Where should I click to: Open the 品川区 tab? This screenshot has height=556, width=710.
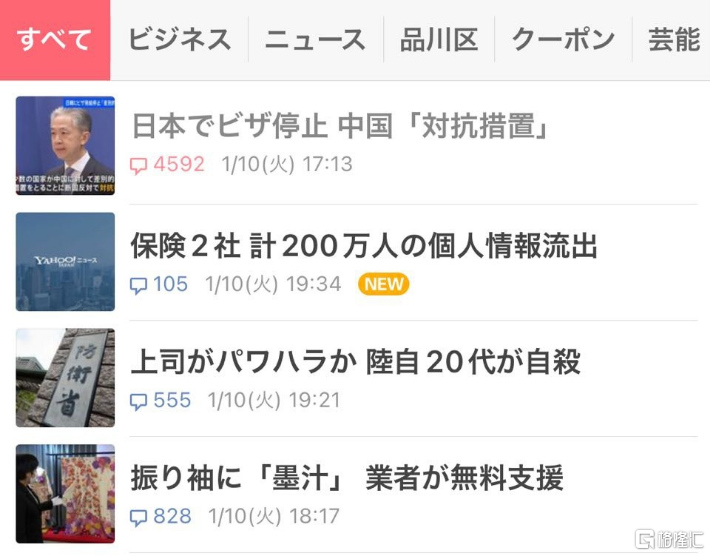click(439, 40)
